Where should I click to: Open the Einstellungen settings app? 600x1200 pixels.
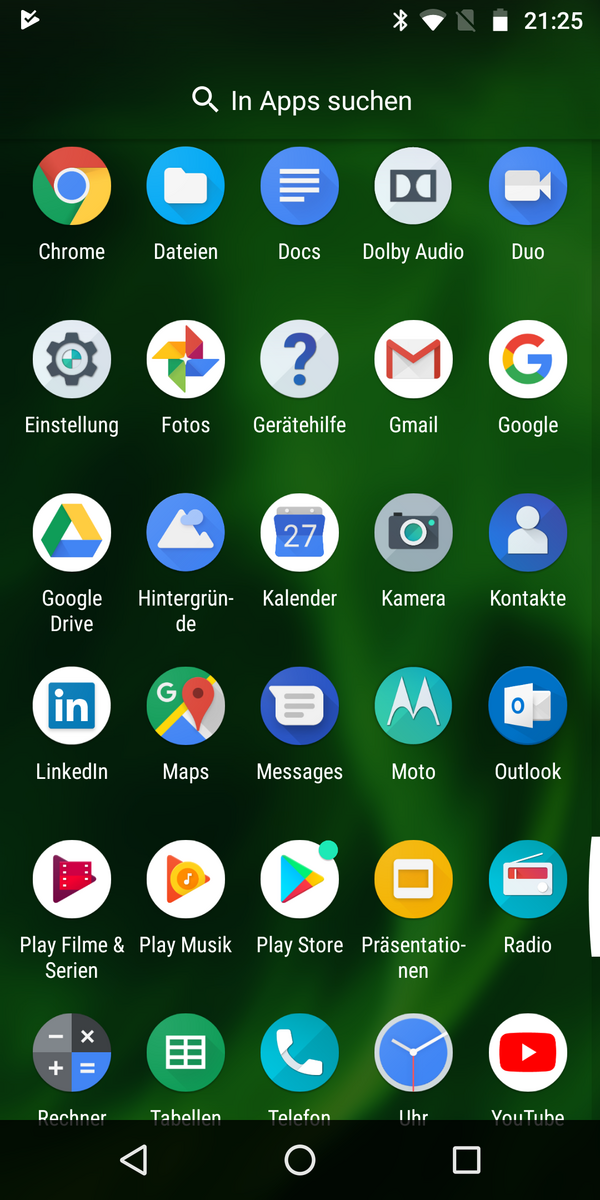pyautogui.click(x=72, y=360)
